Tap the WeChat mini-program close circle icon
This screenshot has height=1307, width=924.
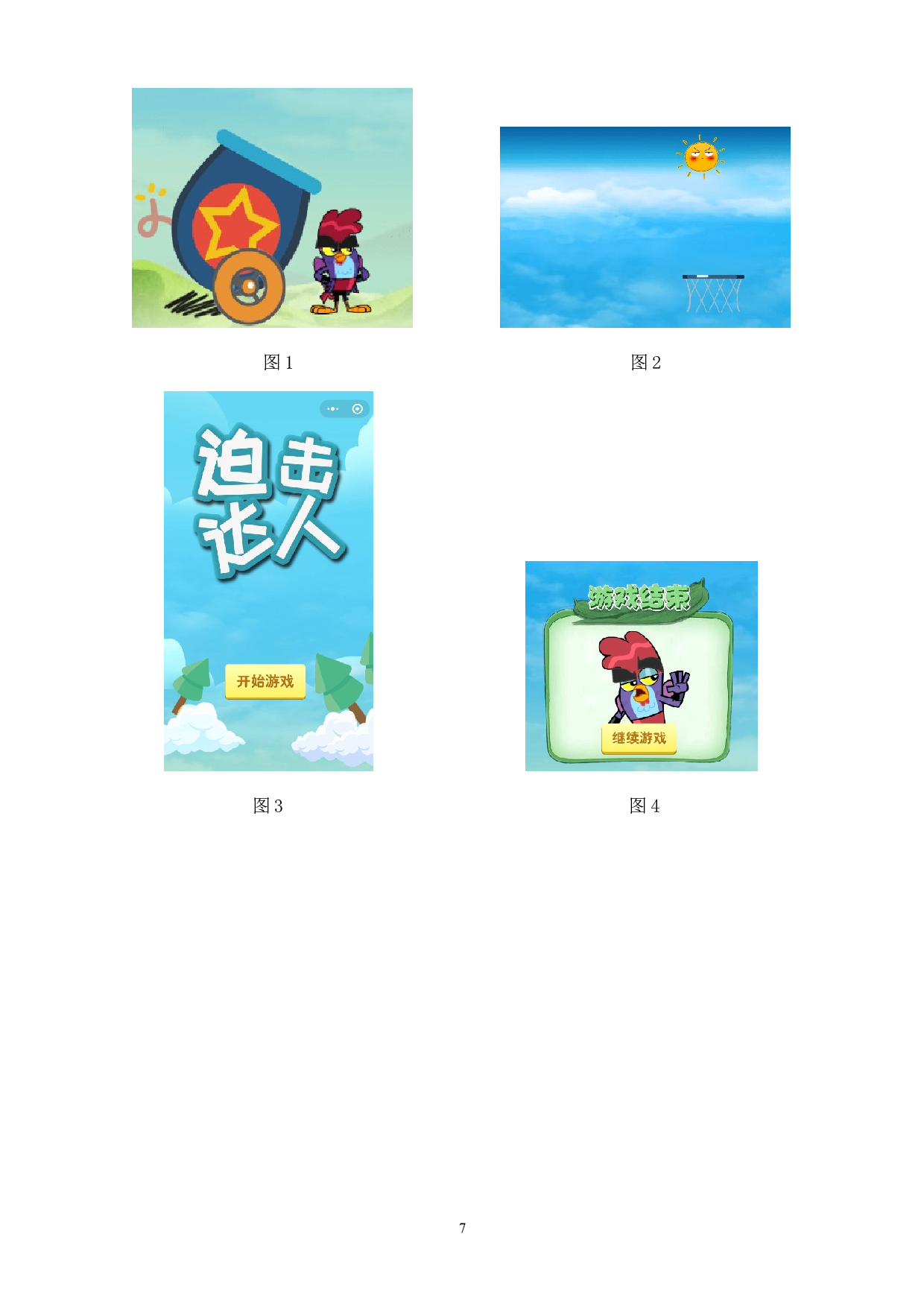tap(358, 408)
